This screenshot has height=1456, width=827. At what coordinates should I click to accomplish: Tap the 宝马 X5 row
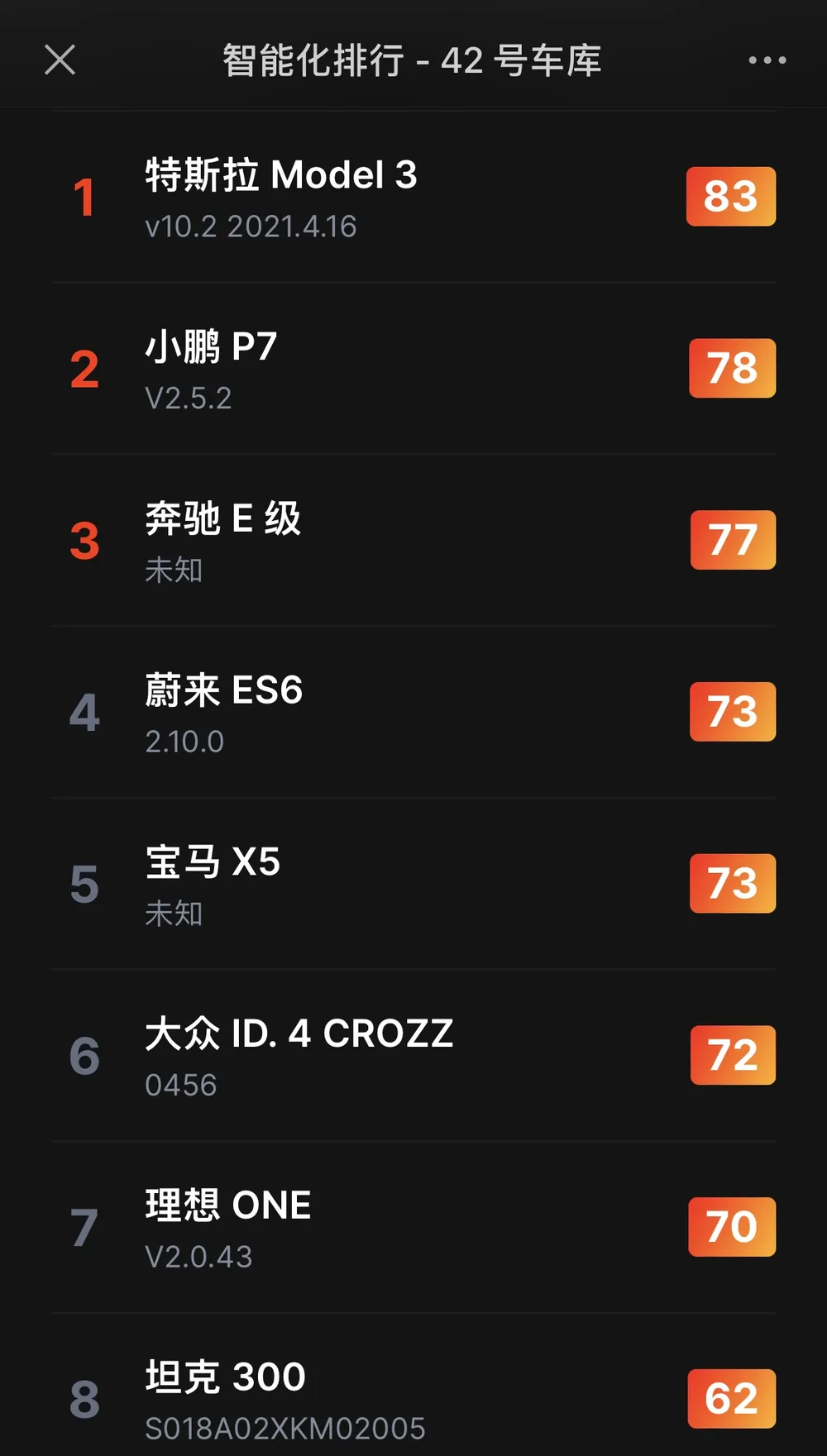click(413, 884)
